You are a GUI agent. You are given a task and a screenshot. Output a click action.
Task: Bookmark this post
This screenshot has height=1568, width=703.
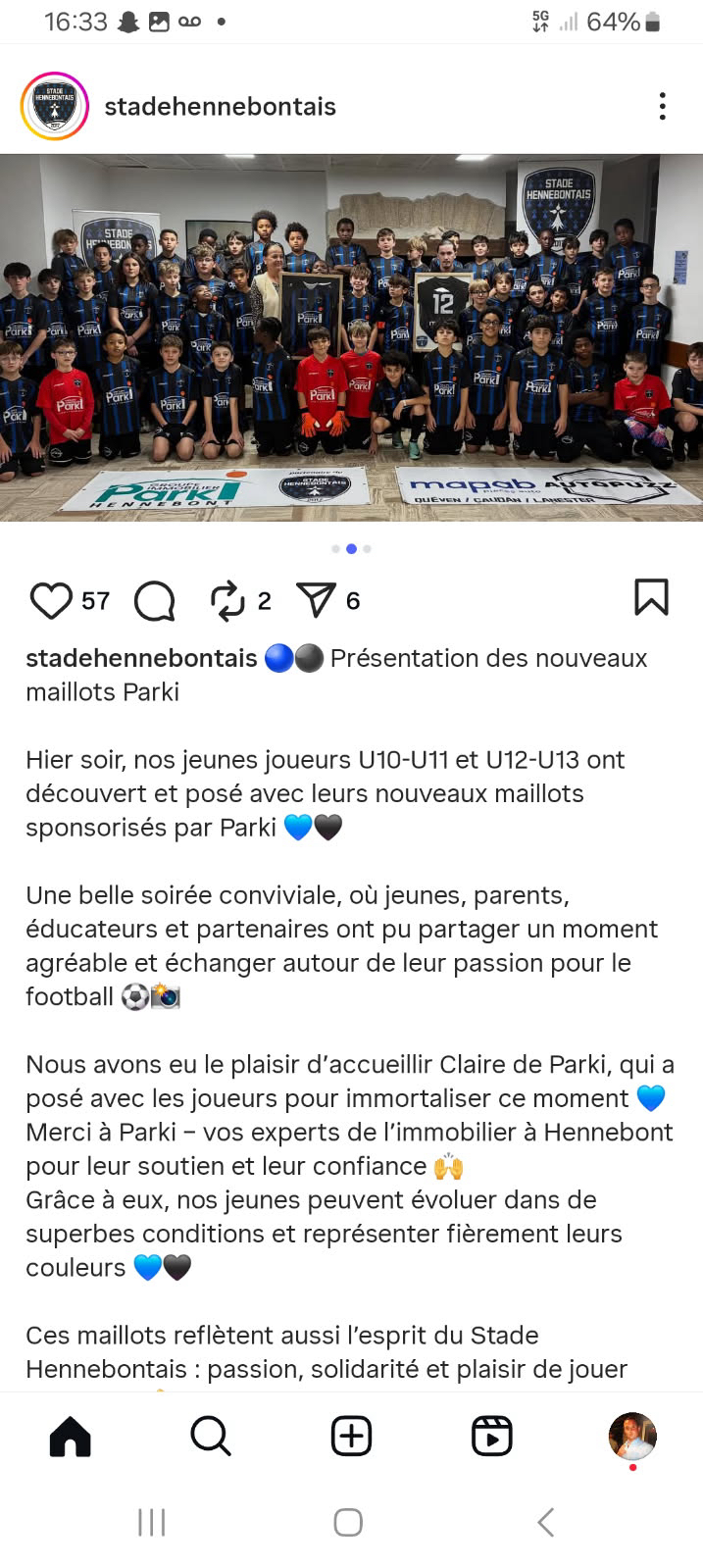pos(651,597)
